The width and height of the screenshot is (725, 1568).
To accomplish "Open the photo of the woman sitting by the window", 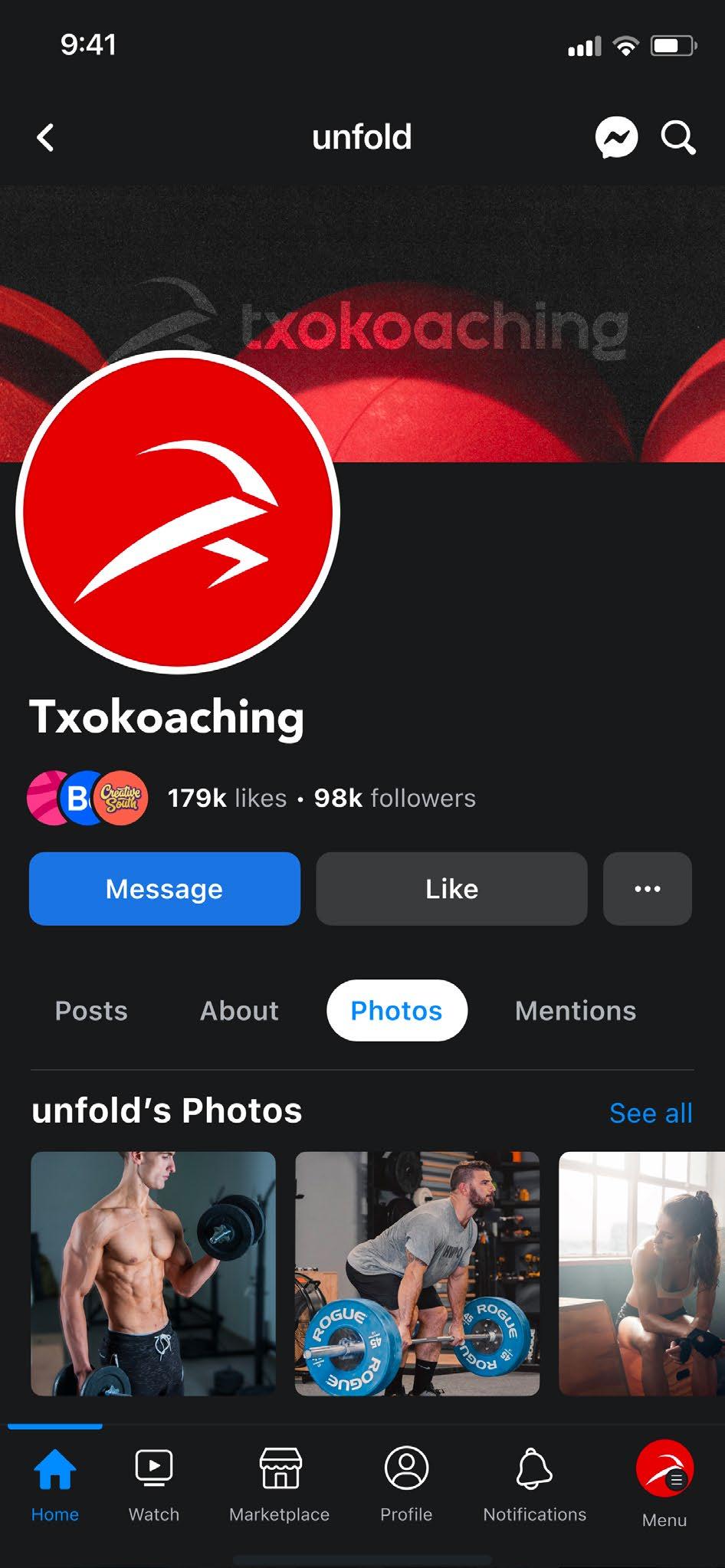I will 641,1273.
